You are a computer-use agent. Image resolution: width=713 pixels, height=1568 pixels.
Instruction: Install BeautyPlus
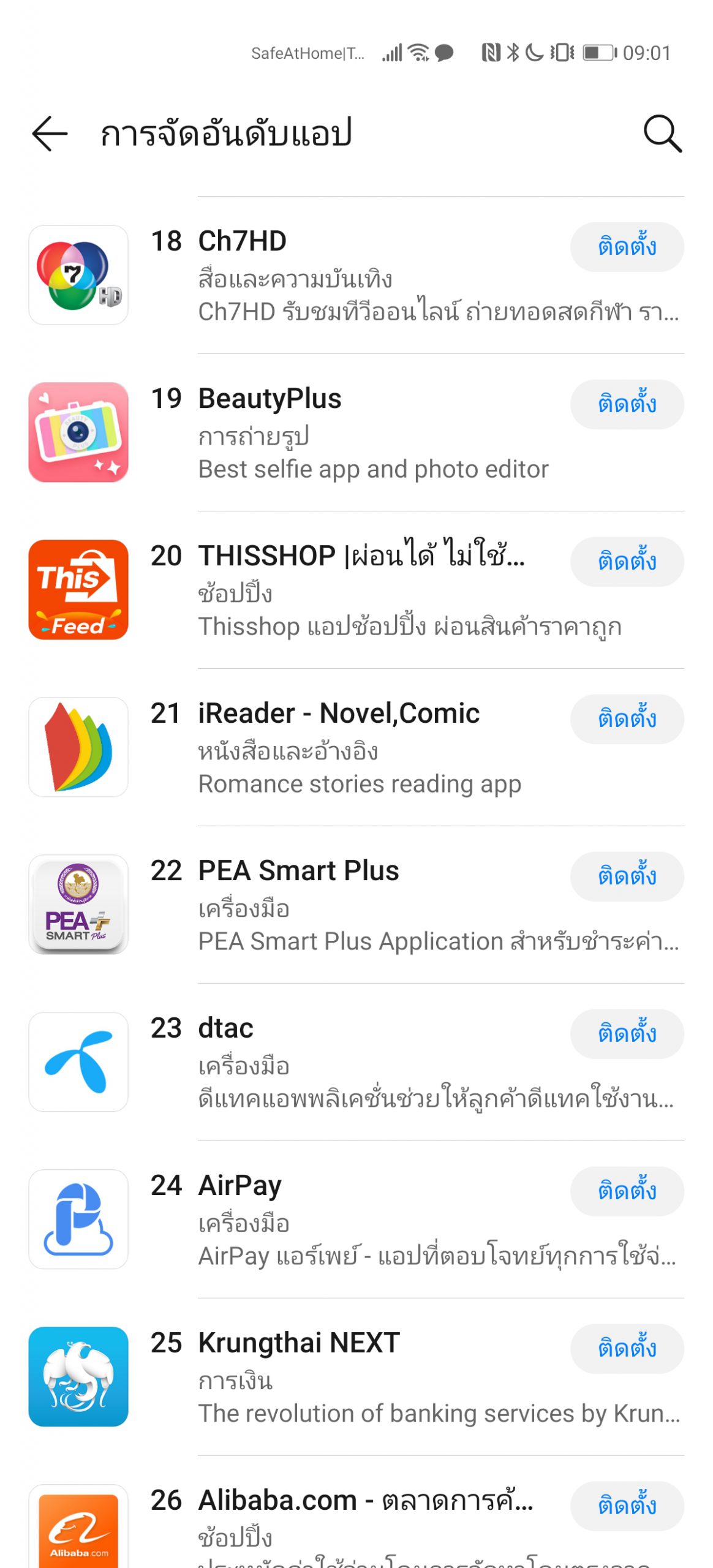(x=627, y=404)
